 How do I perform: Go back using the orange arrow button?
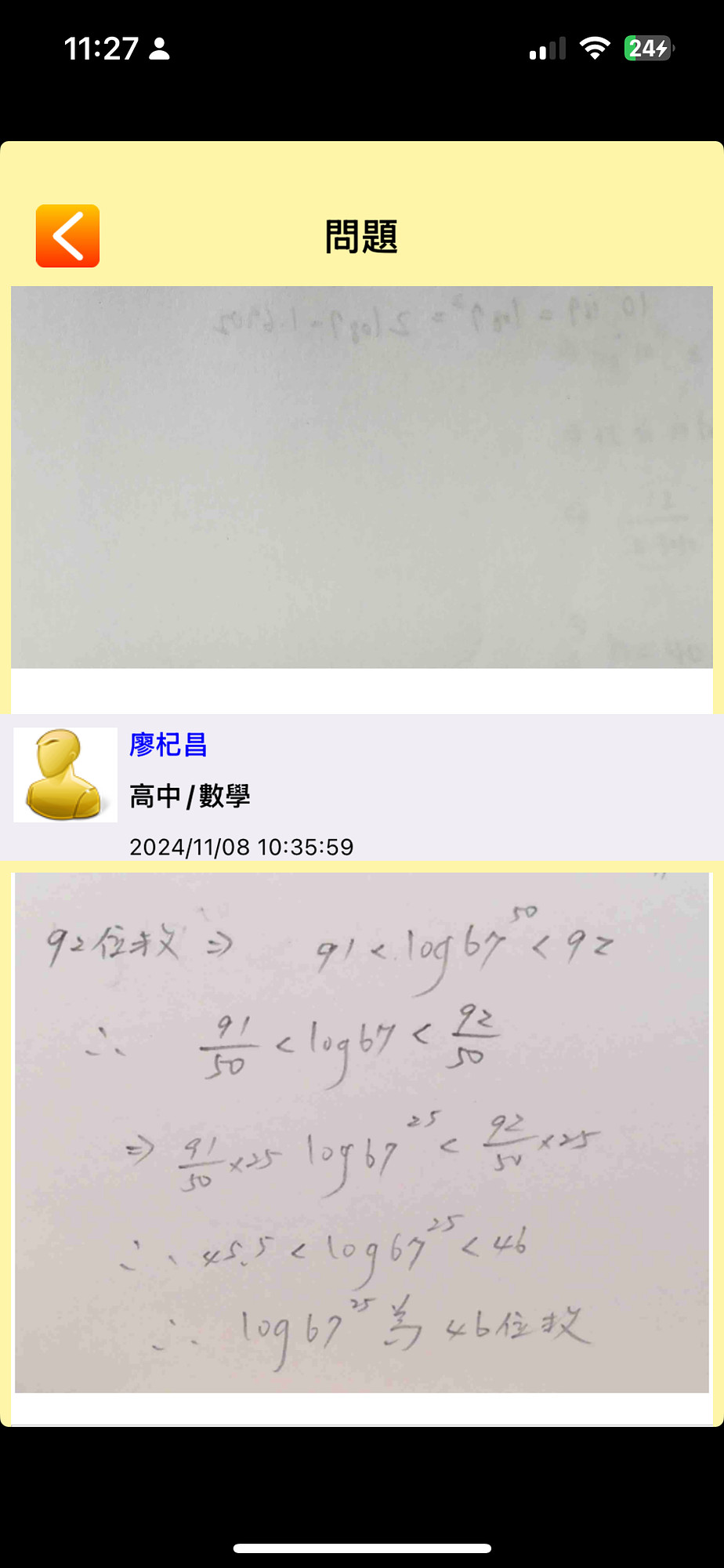pos(67,236)
